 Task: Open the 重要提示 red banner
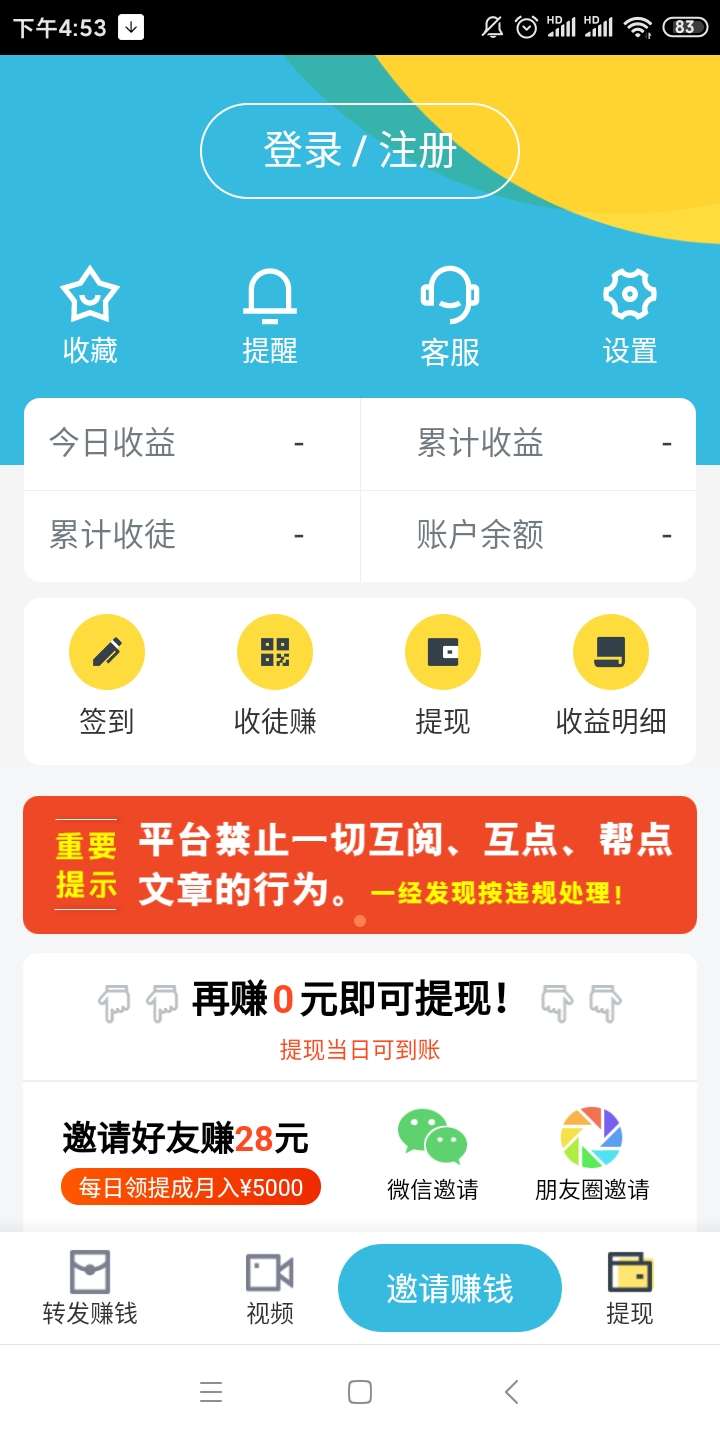[x=360, y=864]
